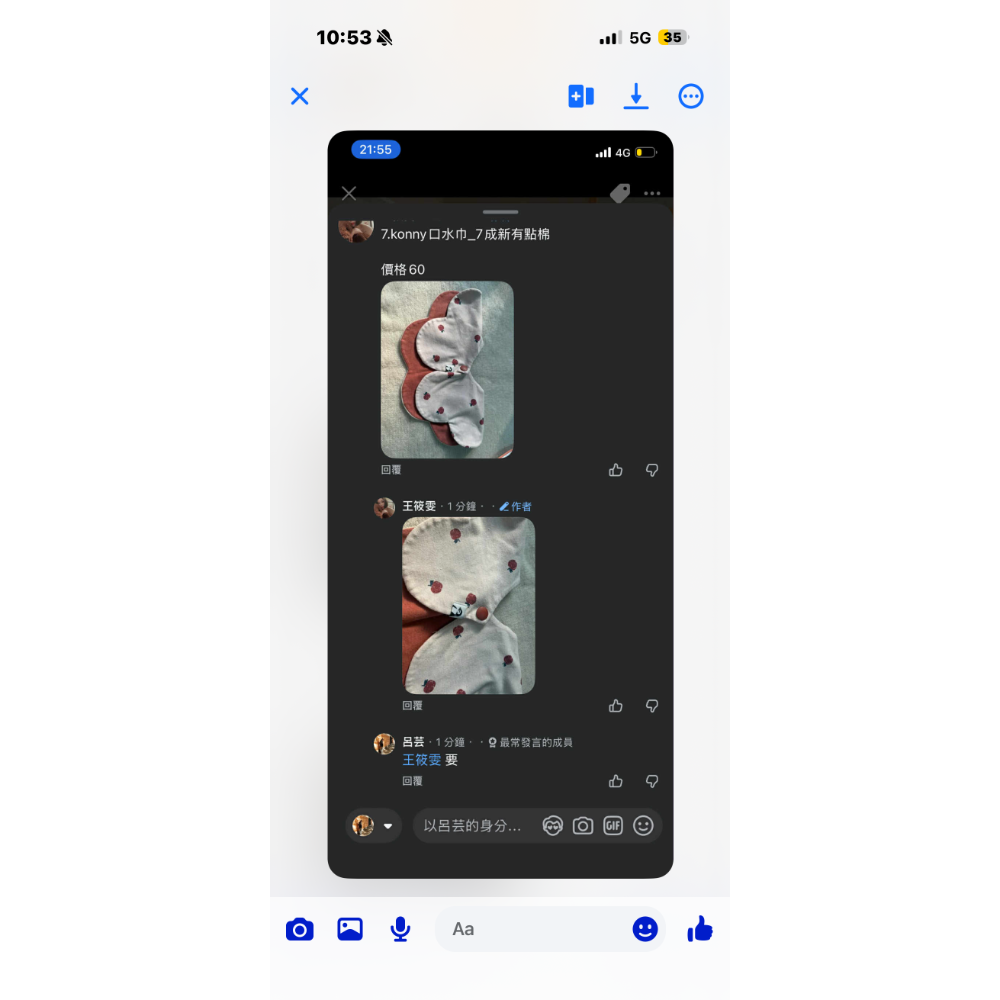Tap the plus icon beside download
Screen dimensions: 1000x1000
[x=581, y=96]
